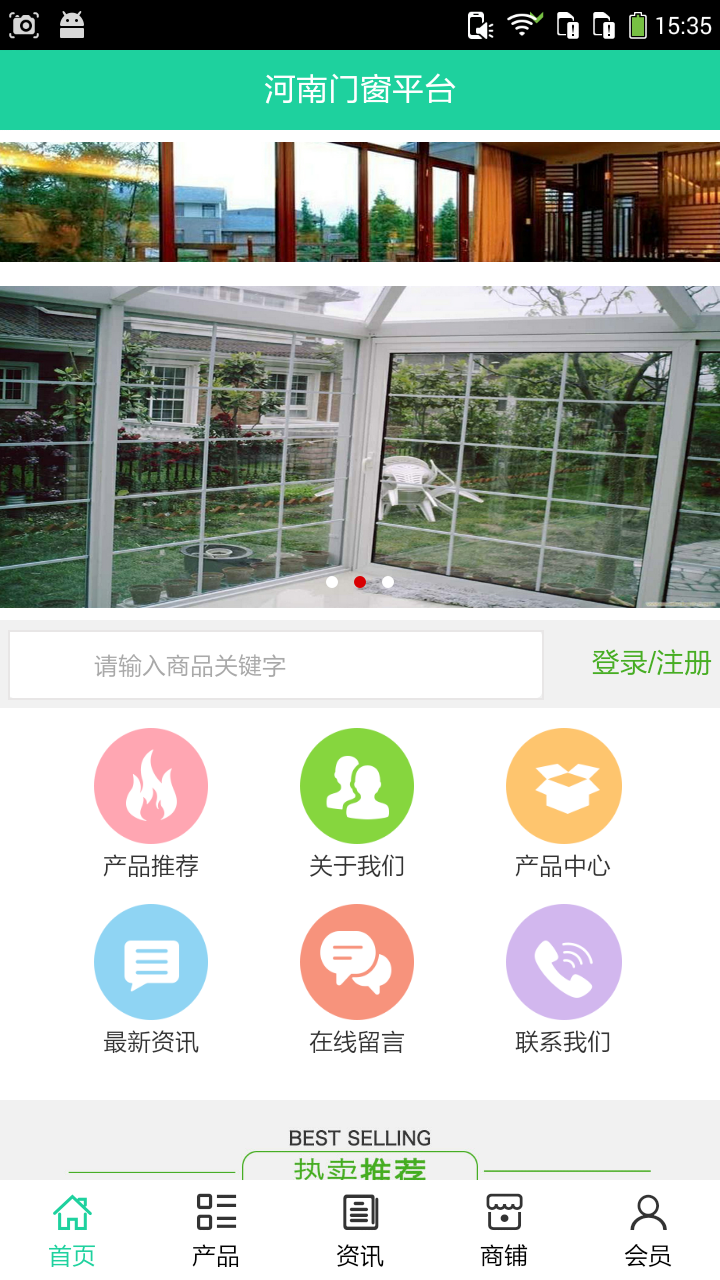Switch to the 会员 member tab
Image resolution: width=720 pixels, height=1280 pixels.
coord(648,1230)
